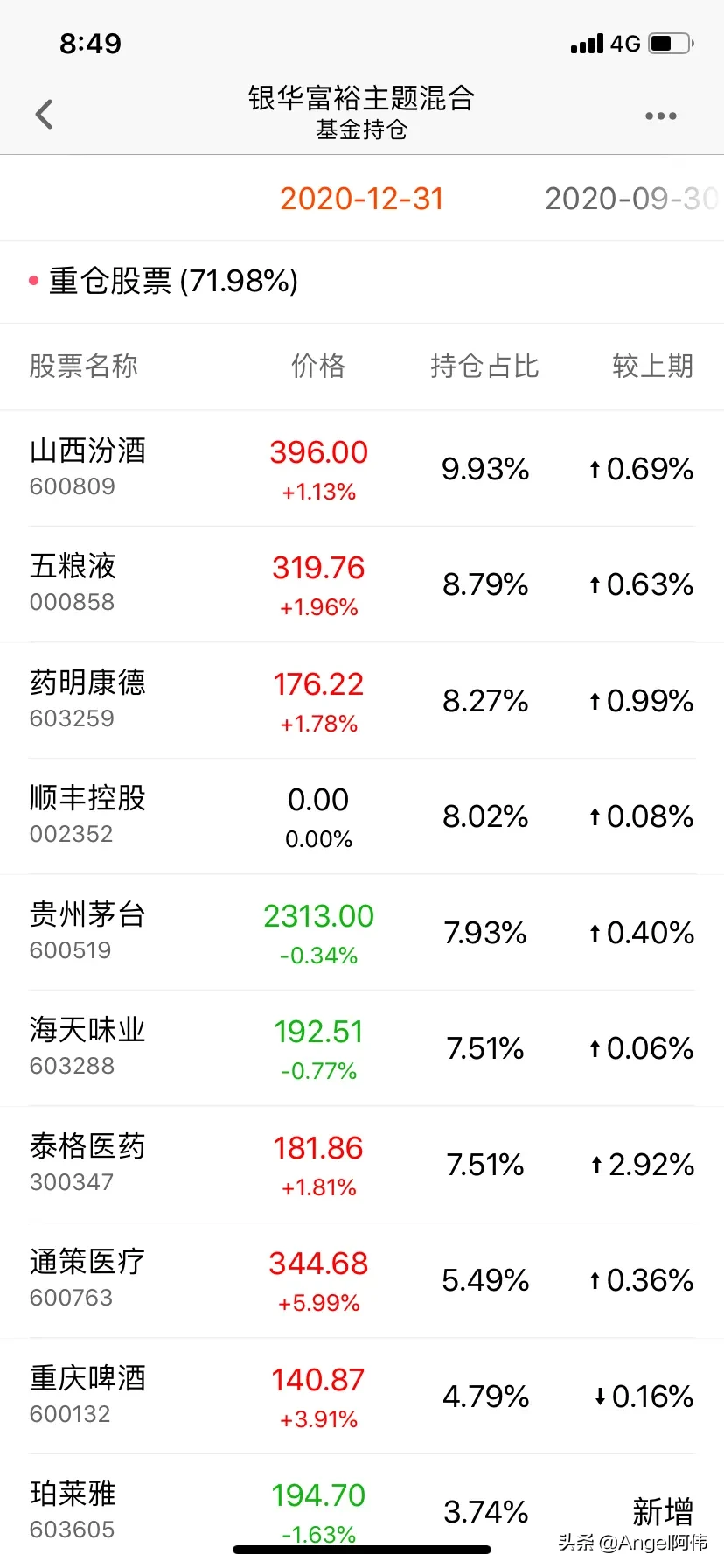View 泰格医药 stock row

[87, 1163]
